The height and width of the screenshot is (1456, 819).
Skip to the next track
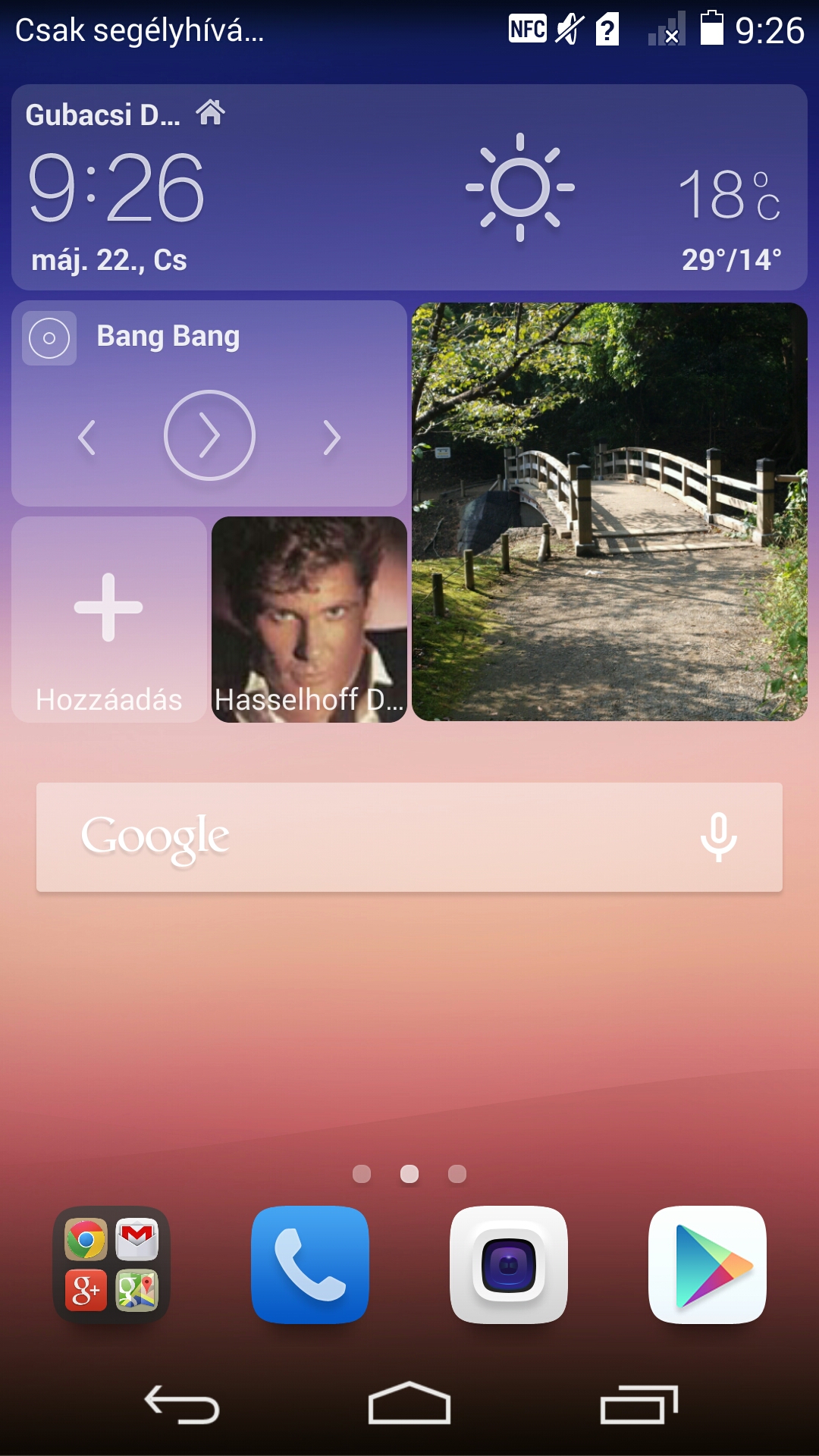click(331, 438)
